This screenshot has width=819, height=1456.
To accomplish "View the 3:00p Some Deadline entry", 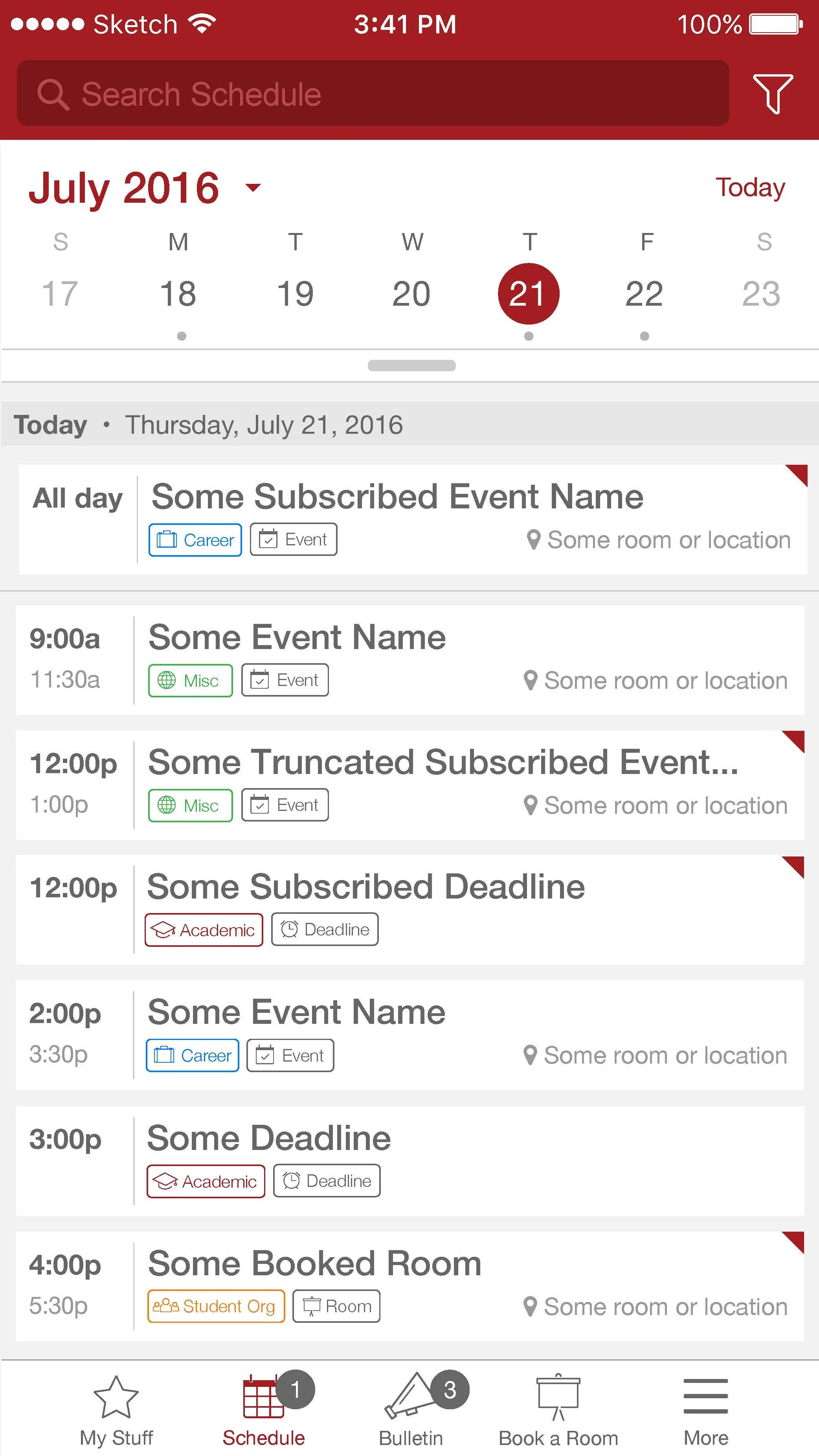I will point(410,1161).
